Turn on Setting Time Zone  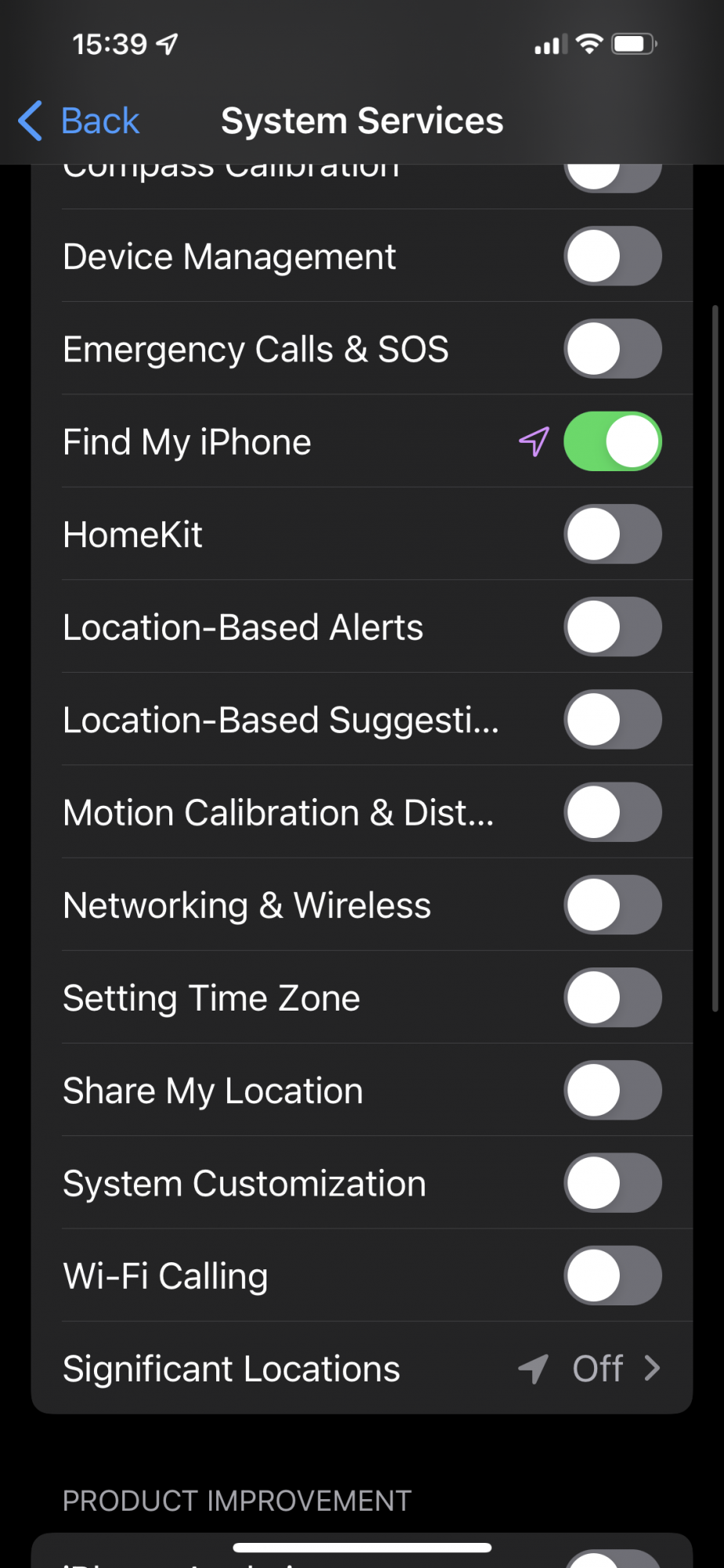point(612,997)
